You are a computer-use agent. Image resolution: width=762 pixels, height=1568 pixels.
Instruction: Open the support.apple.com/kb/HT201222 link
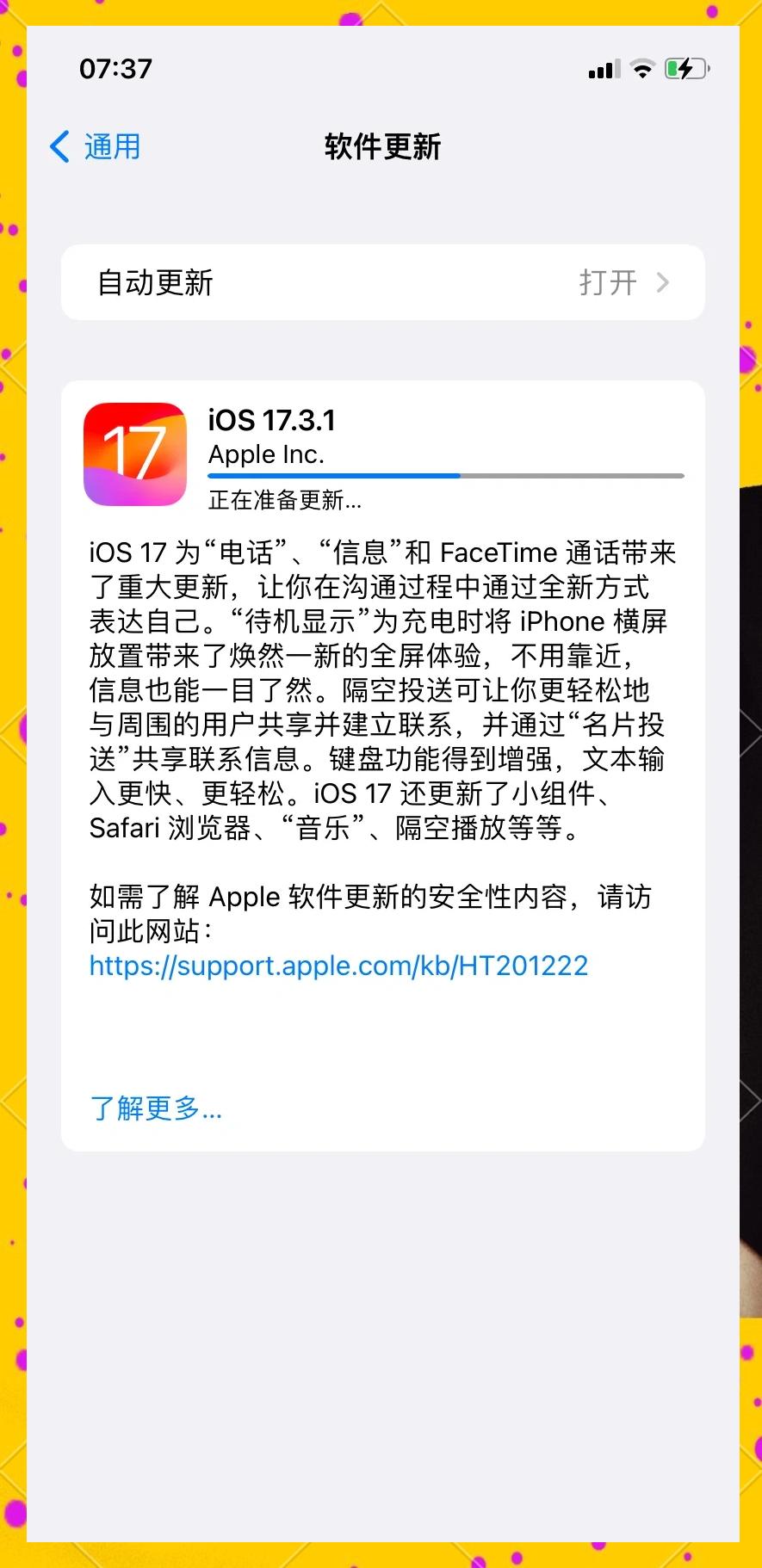click(x=338, y=966)
